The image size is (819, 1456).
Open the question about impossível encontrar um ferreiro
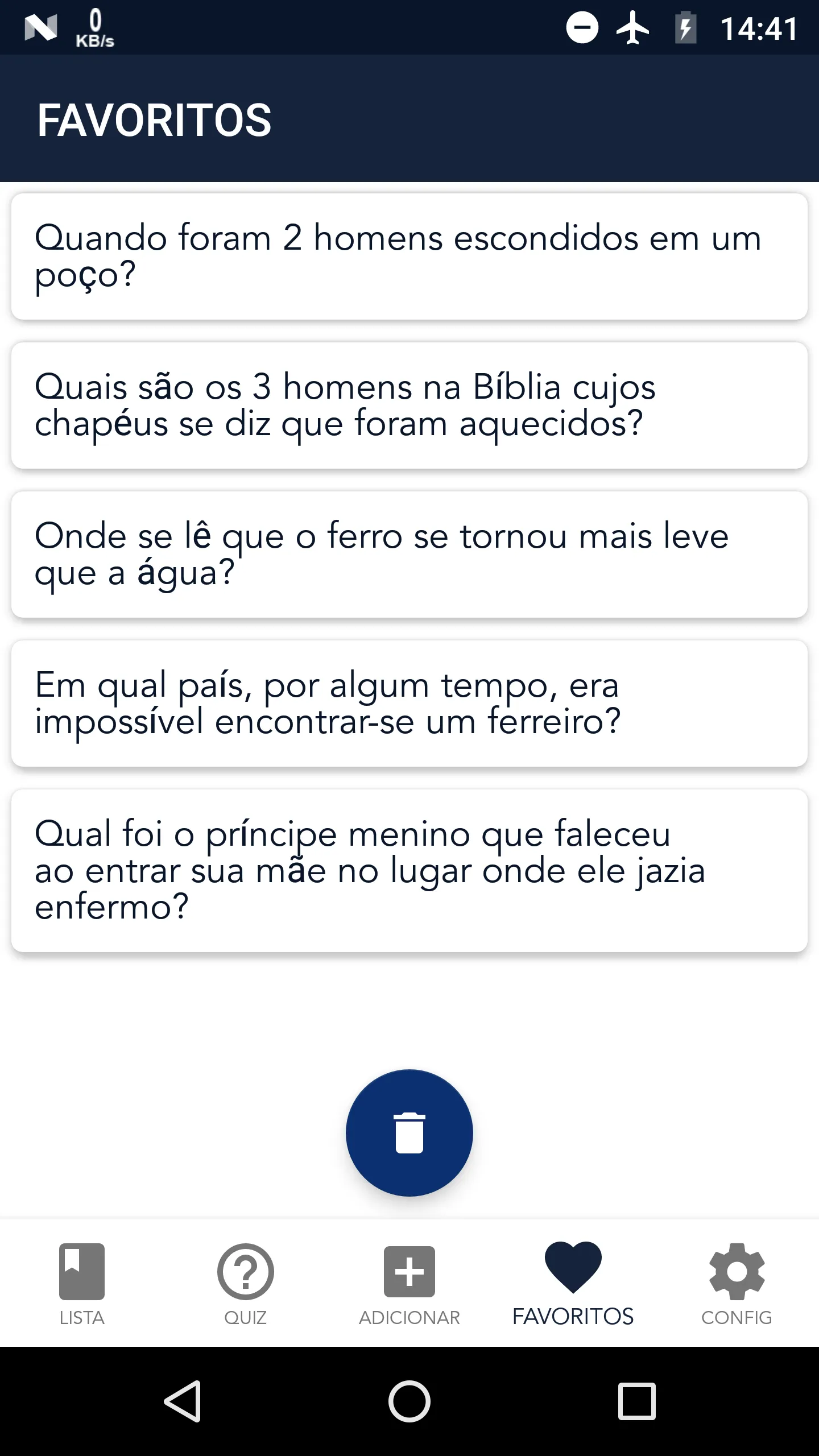(x=409, y=704)
